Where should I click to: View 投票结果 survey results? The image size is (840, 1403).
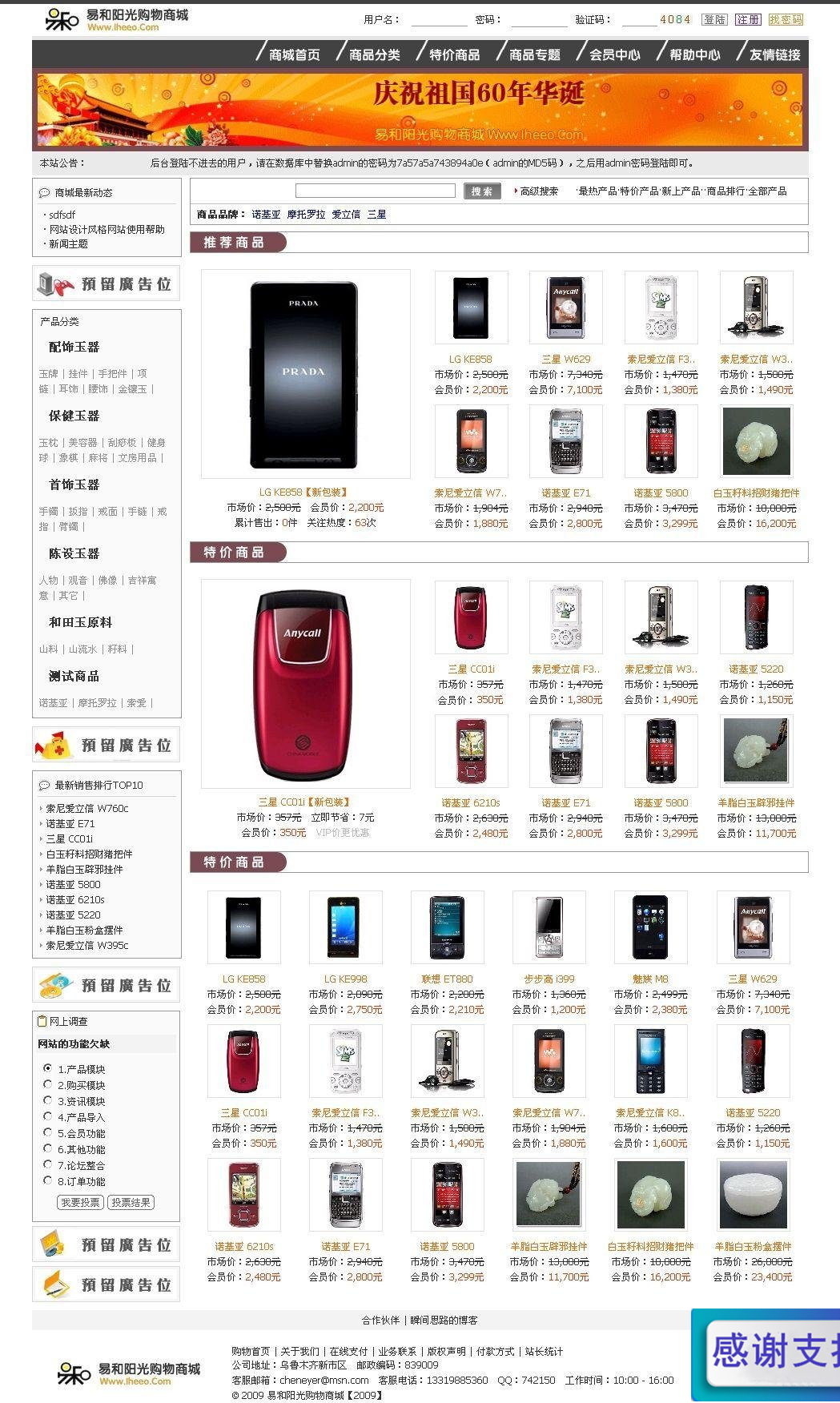click(131, 1202)
